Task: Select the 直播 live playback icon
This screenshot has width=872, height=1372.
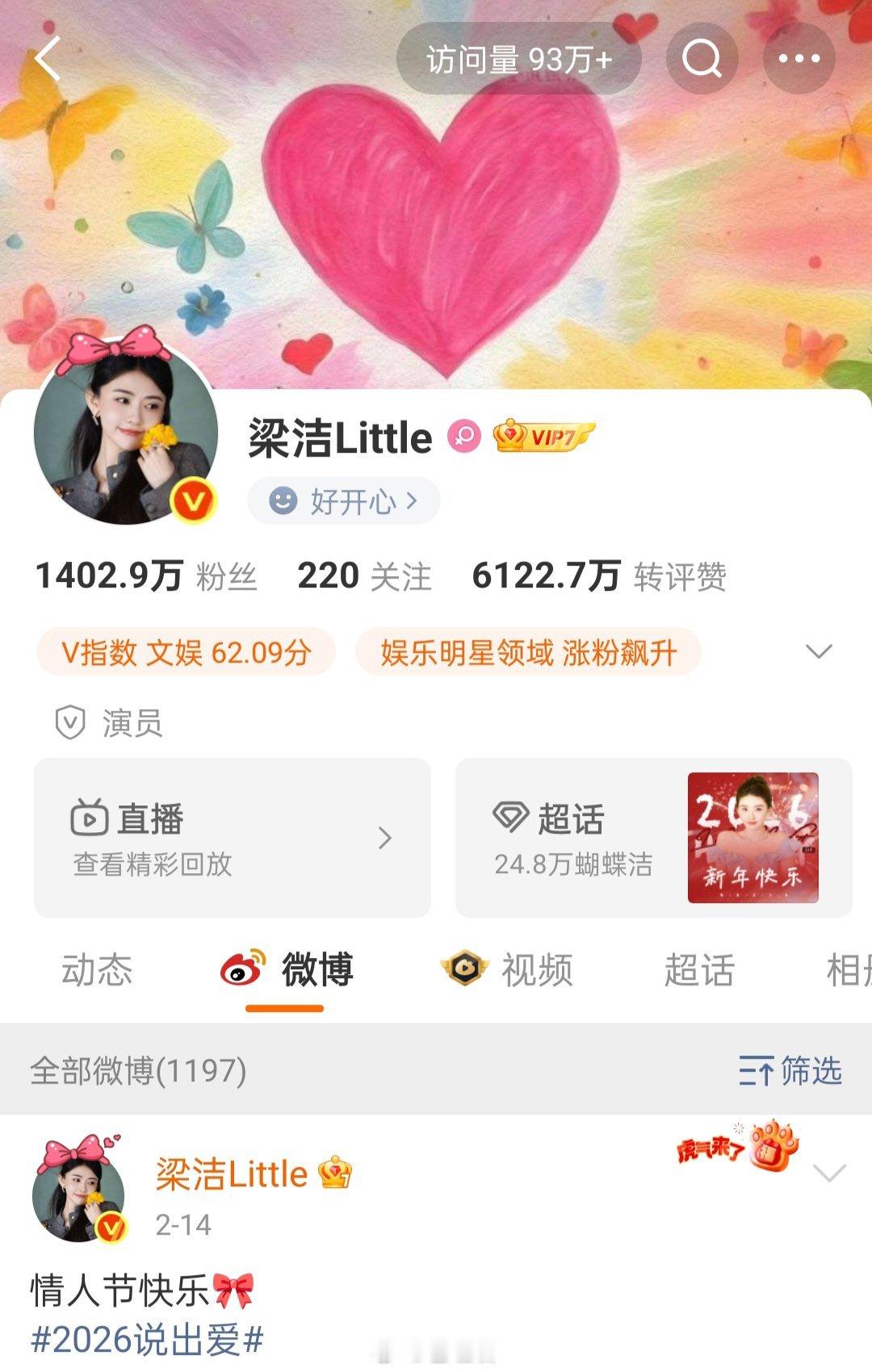Action: tap(94, 819)
